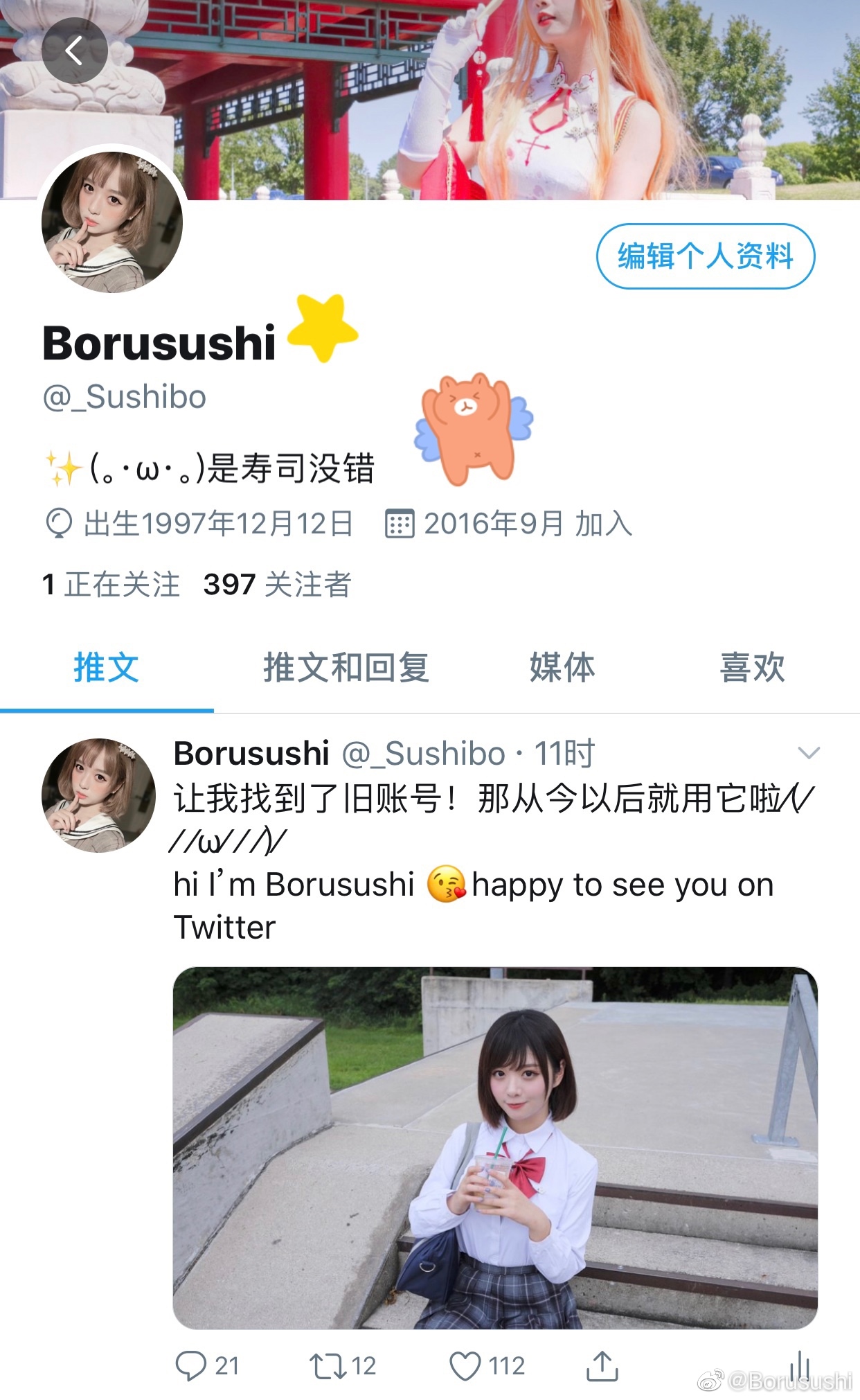Switch to the 推文和回复 tab
This screenshot has width=860, height=1400.
(x=346, y=668)
